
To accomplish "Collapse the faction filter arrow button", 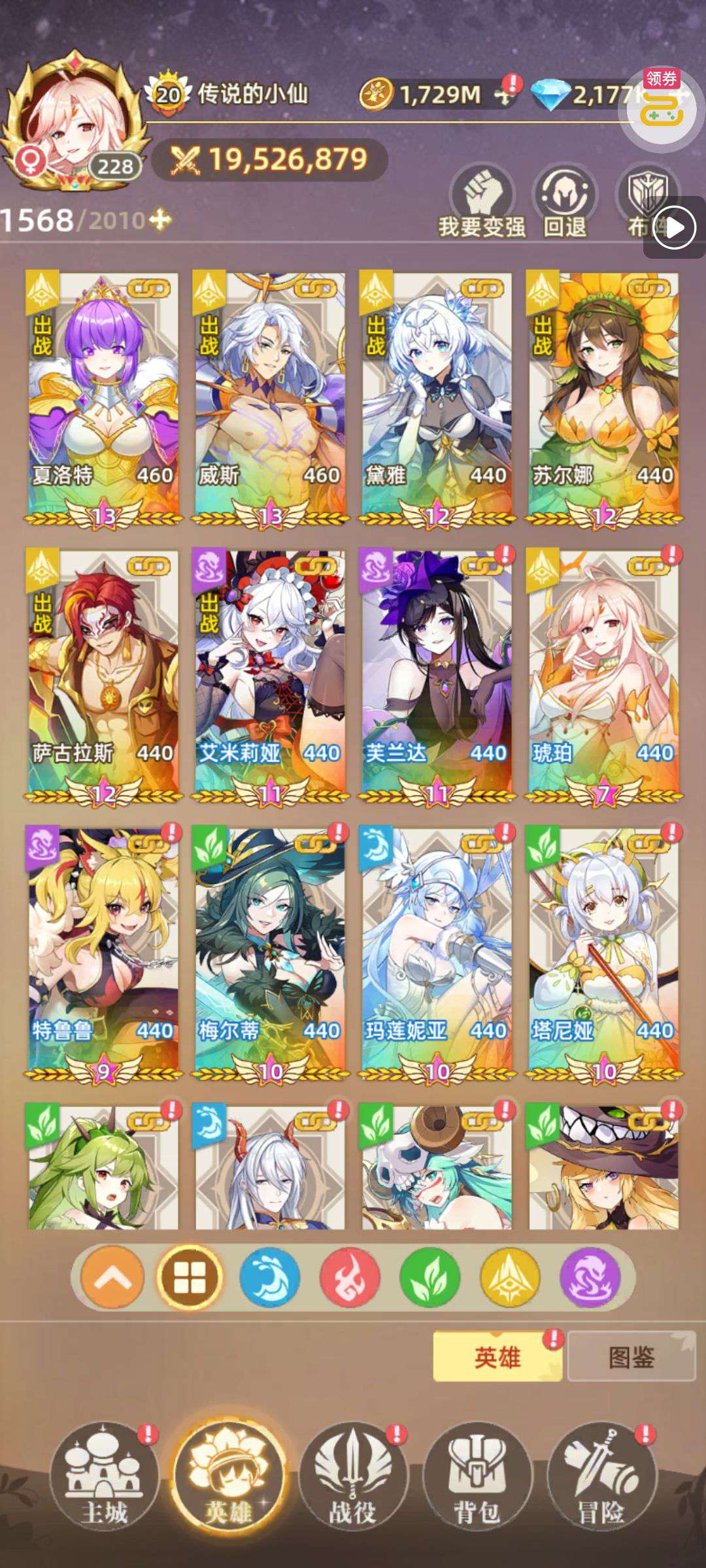I will click(x=112, y=1277).
